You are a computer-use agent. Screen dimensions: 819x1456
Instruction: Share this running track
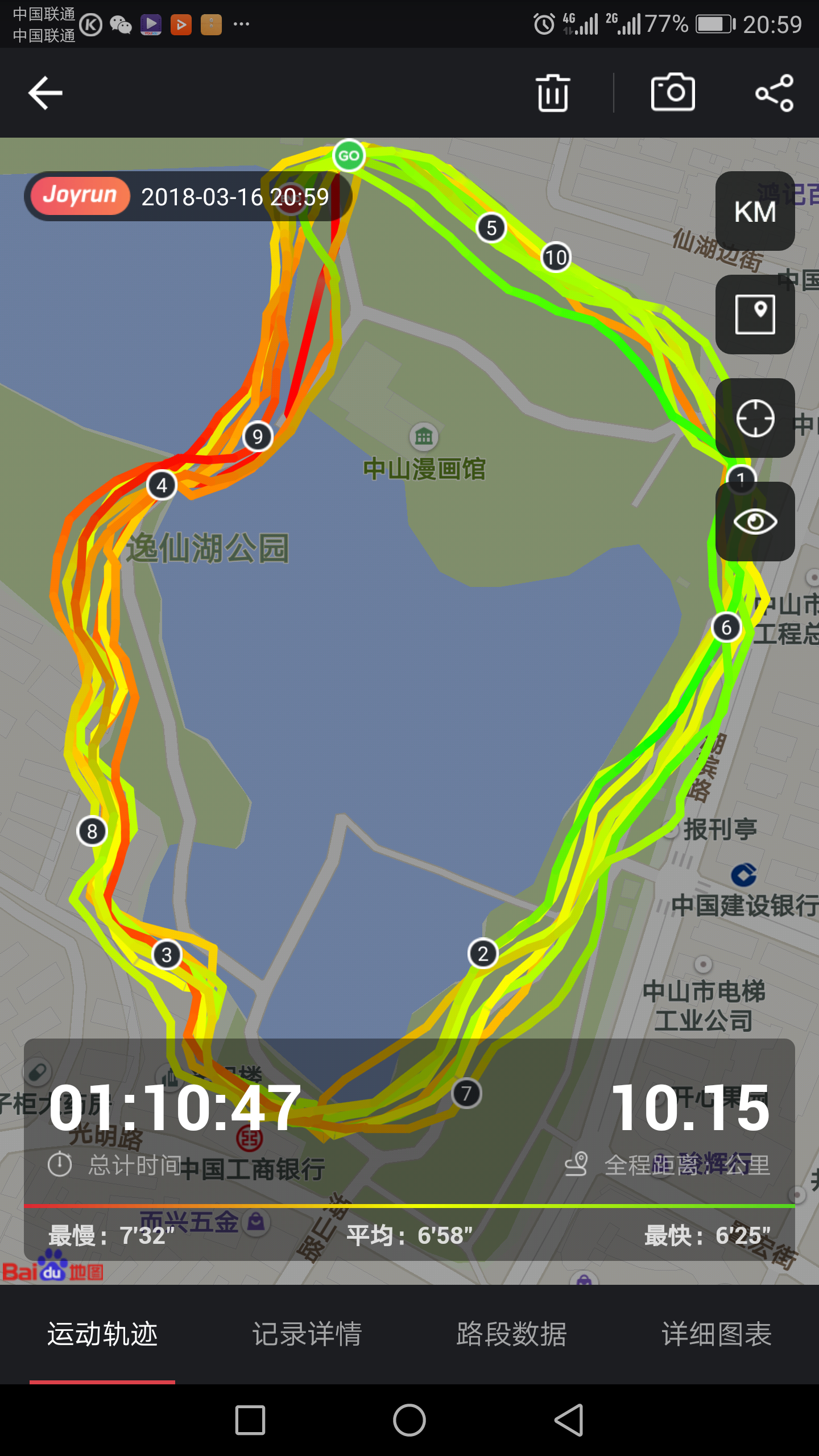coord(774,93)
